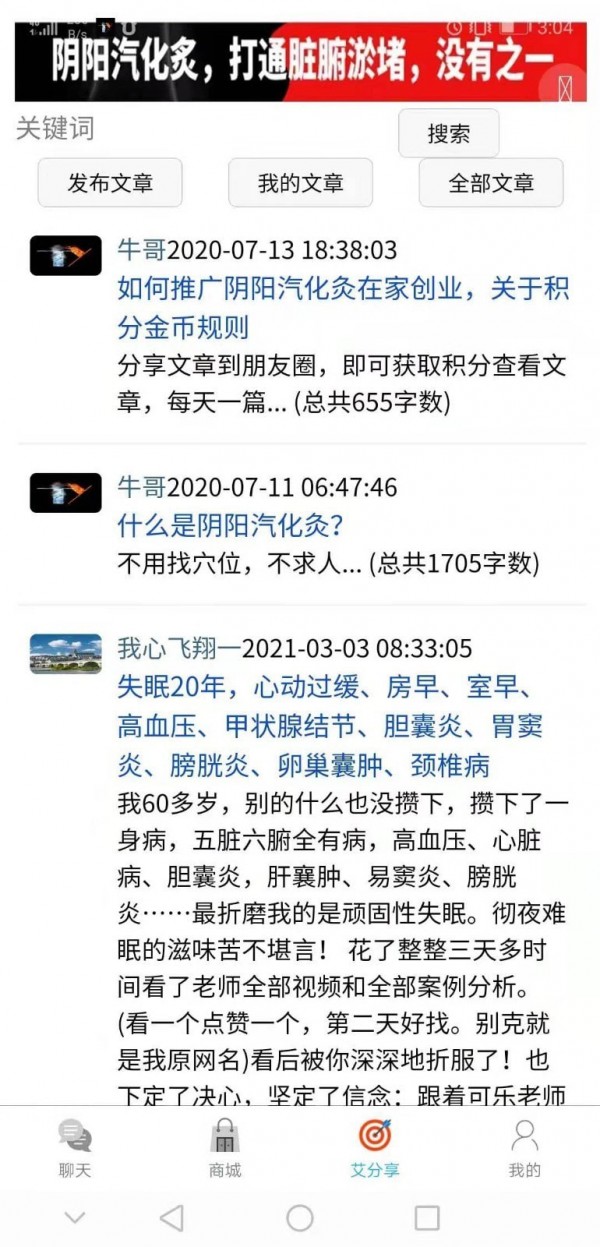Select the 艾分享 tab
Image resolution: width=600 pixels, height=1247 pixels.
374,1148
